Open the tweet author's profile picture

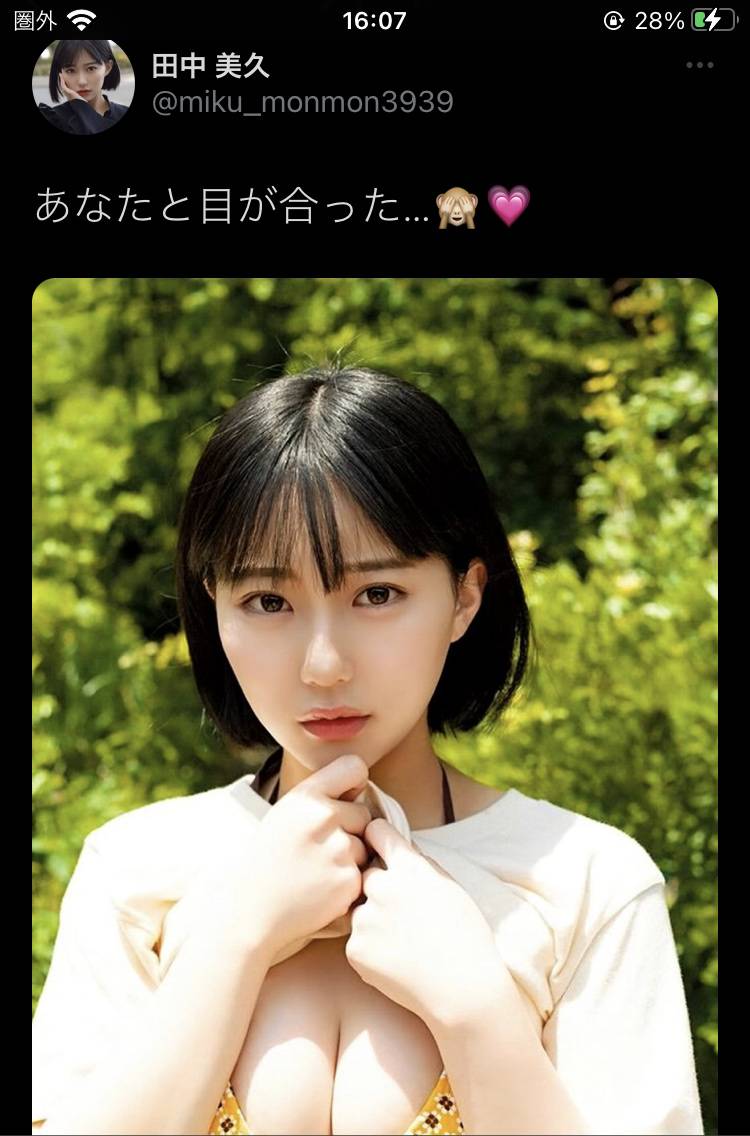[x=83, y=86]
